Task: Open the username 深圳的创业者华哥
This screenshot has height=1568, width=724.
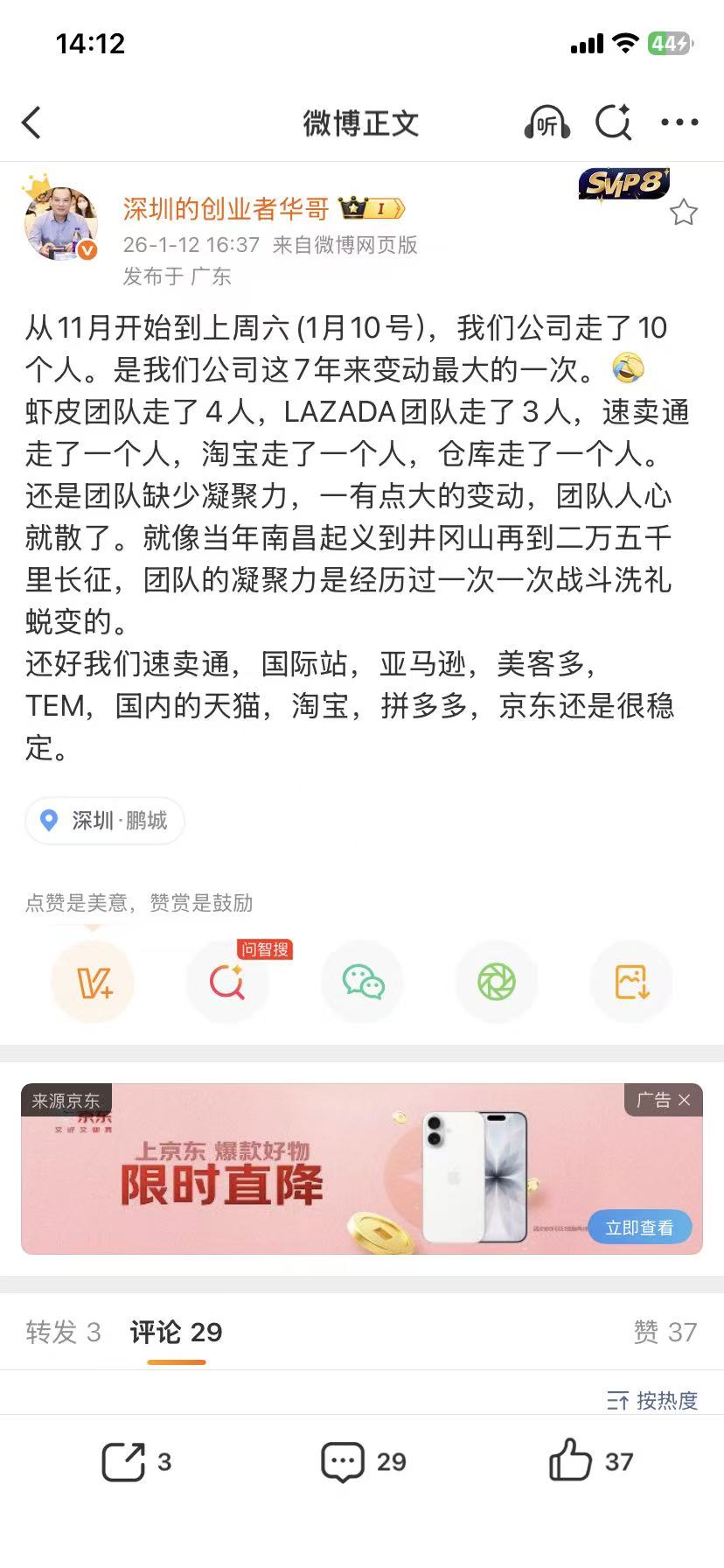Action: click(x=226, y=208)
